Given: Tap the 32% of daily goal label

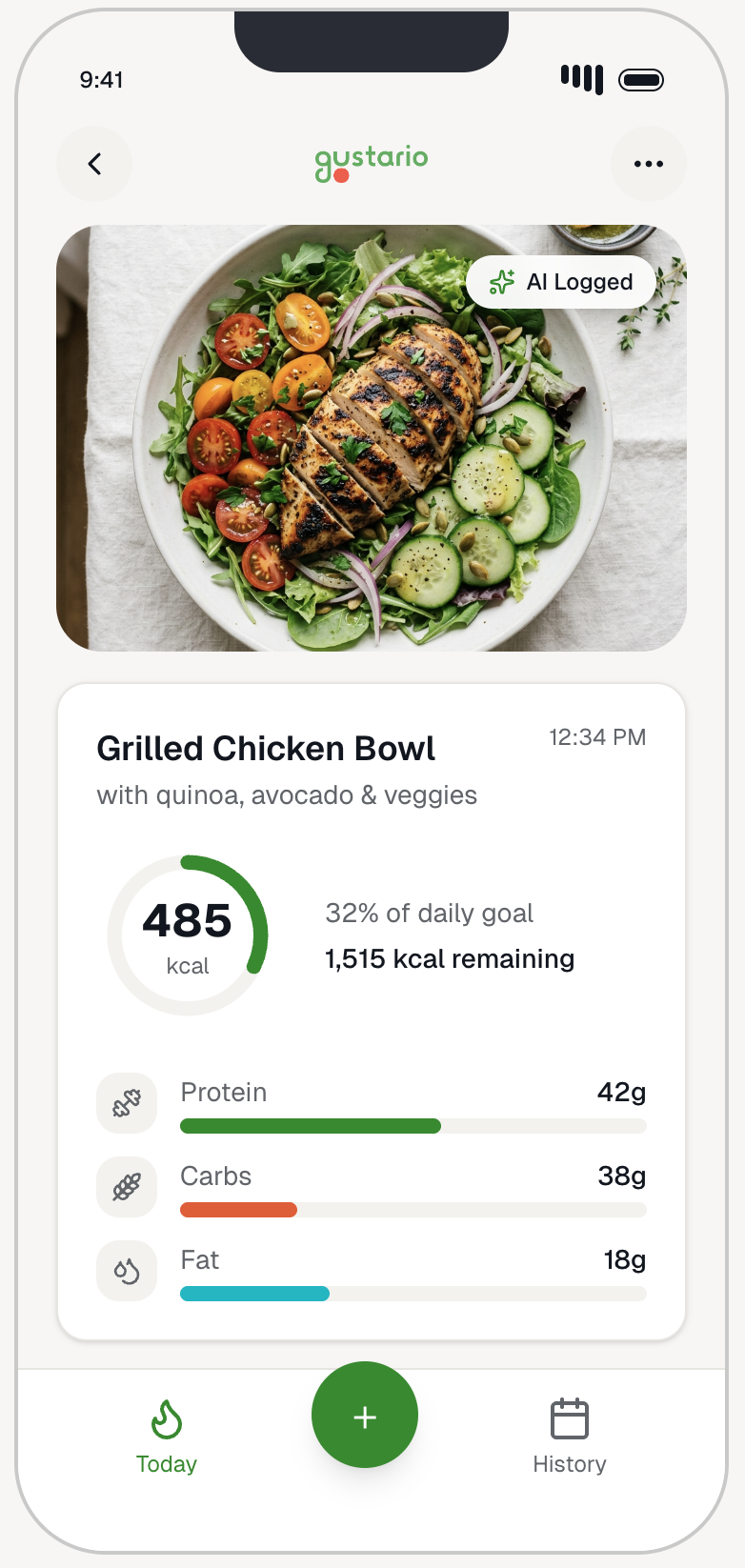Looking at the screenshot, I should [x=429, y=914].
